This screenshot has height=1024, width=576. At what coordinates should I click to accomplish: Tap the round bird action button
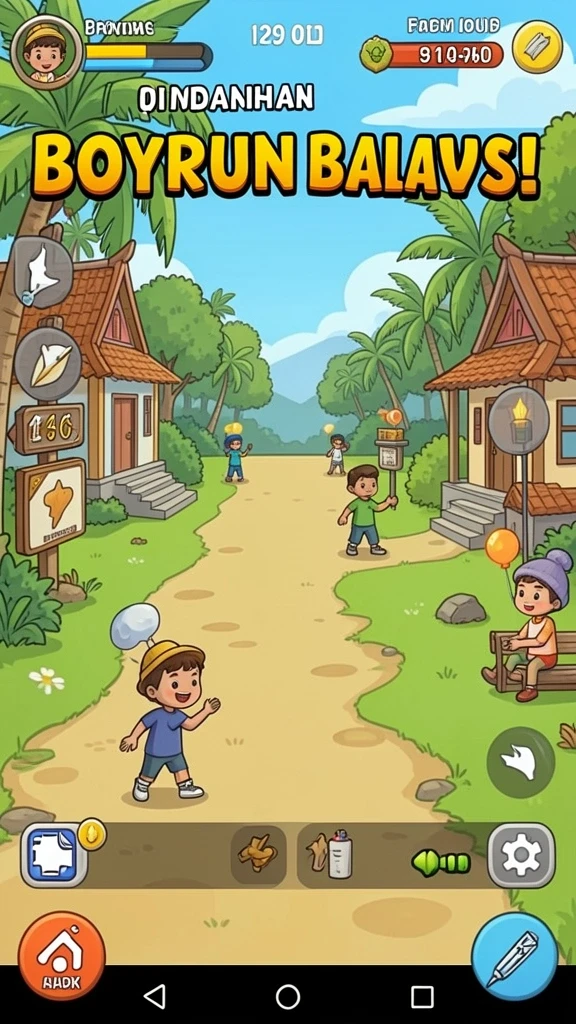tap(520, 761)
